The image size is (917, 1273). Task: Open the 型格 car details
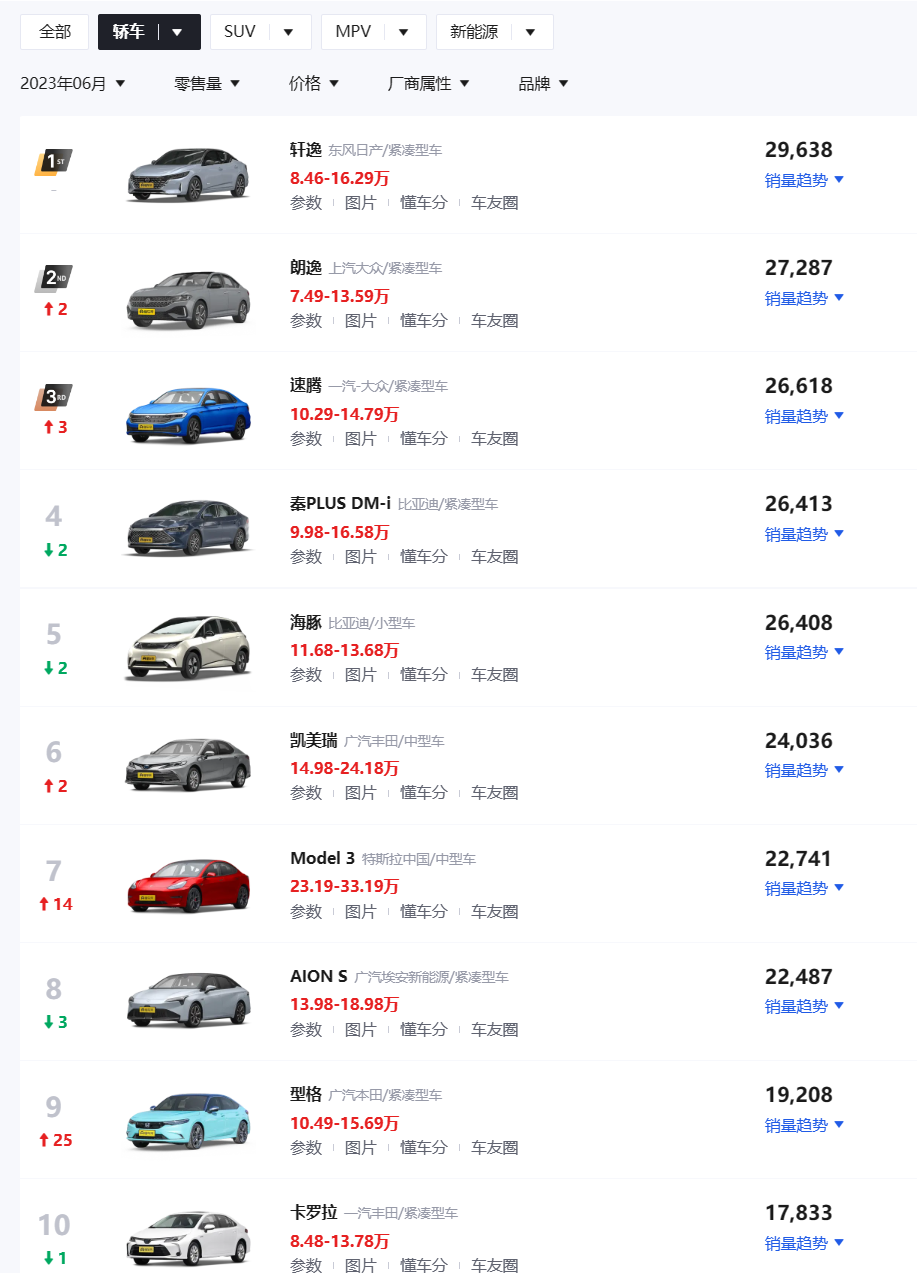(x=306, y=1095)
